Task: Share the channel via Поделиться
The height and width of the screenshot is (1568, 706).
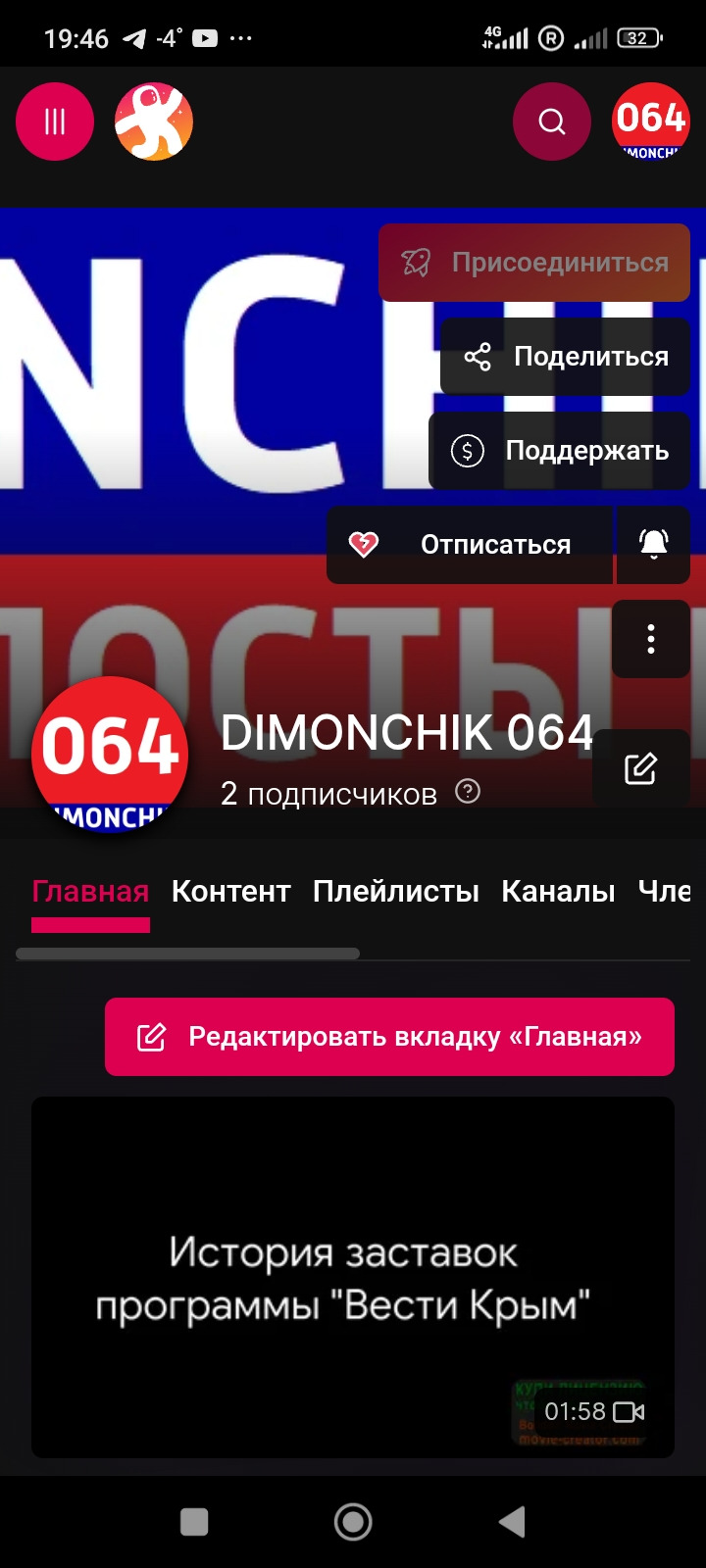Action: (x=566, y=357)
